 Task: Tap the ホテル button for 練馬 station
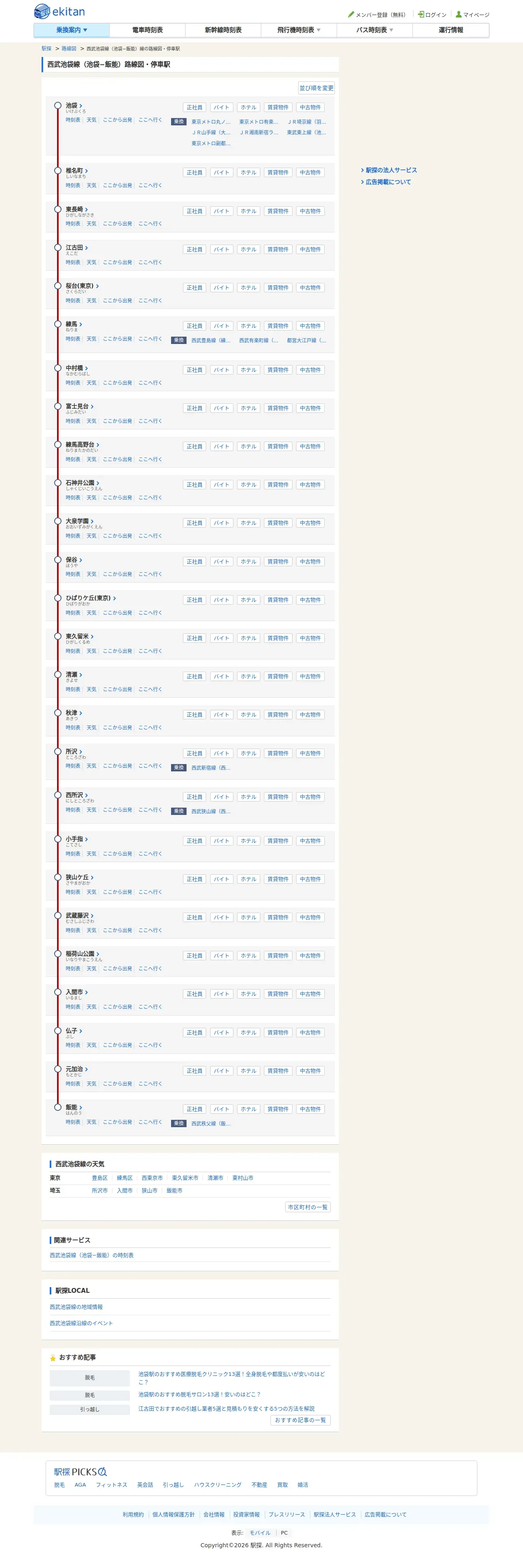click(x=248, y=326)
